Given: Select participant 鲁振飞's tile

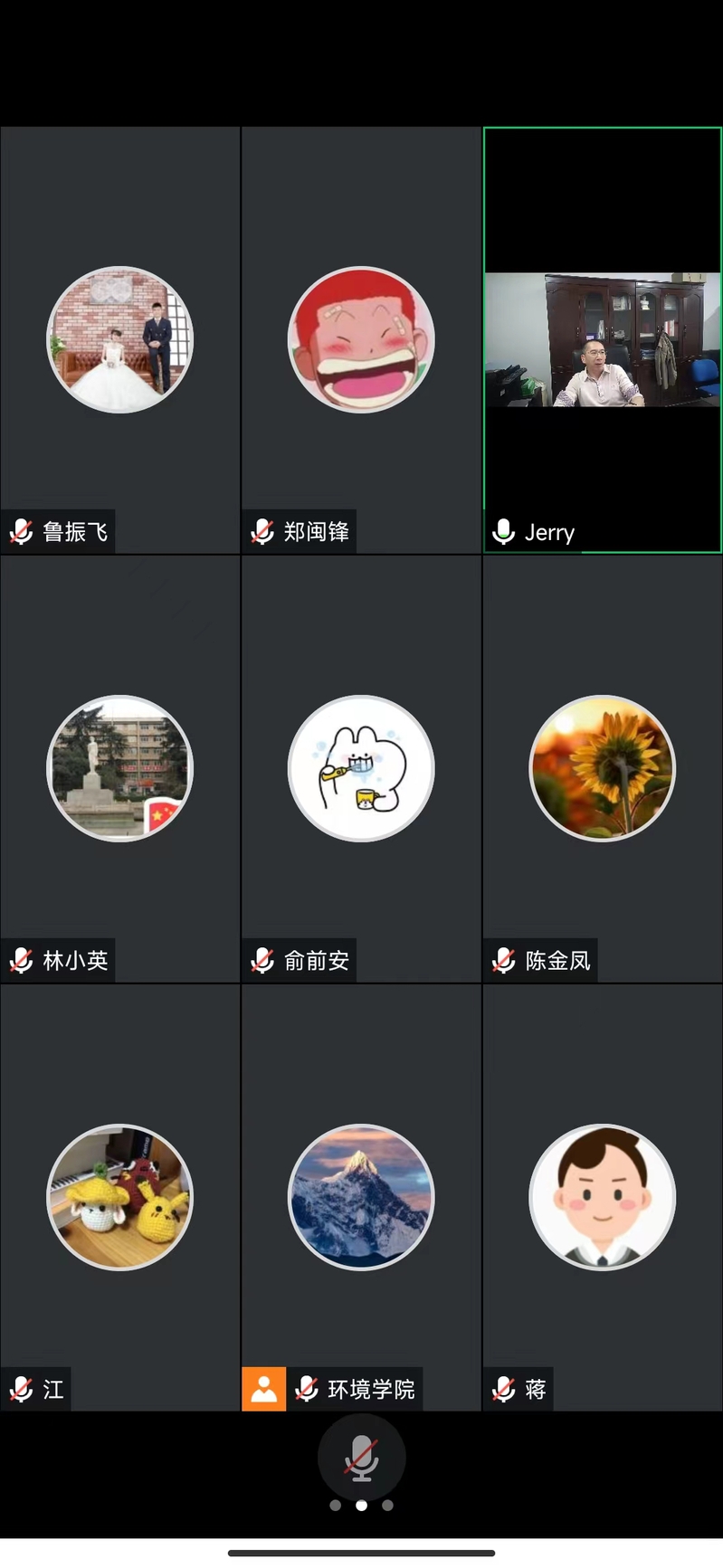Looking at the screenshot, I should [x=119, y=340].
